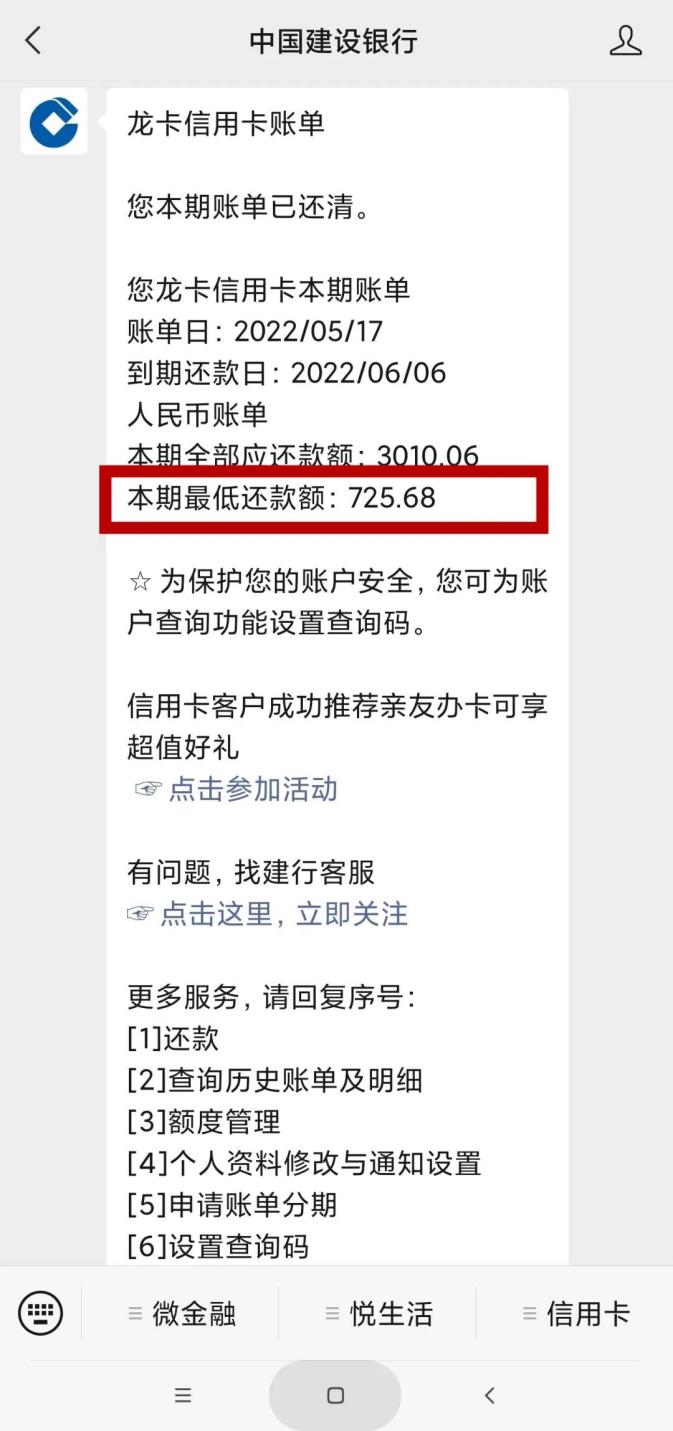Go back using the top-left arrow
This screenshot has width=673, height=1431.
coord(34,41)
